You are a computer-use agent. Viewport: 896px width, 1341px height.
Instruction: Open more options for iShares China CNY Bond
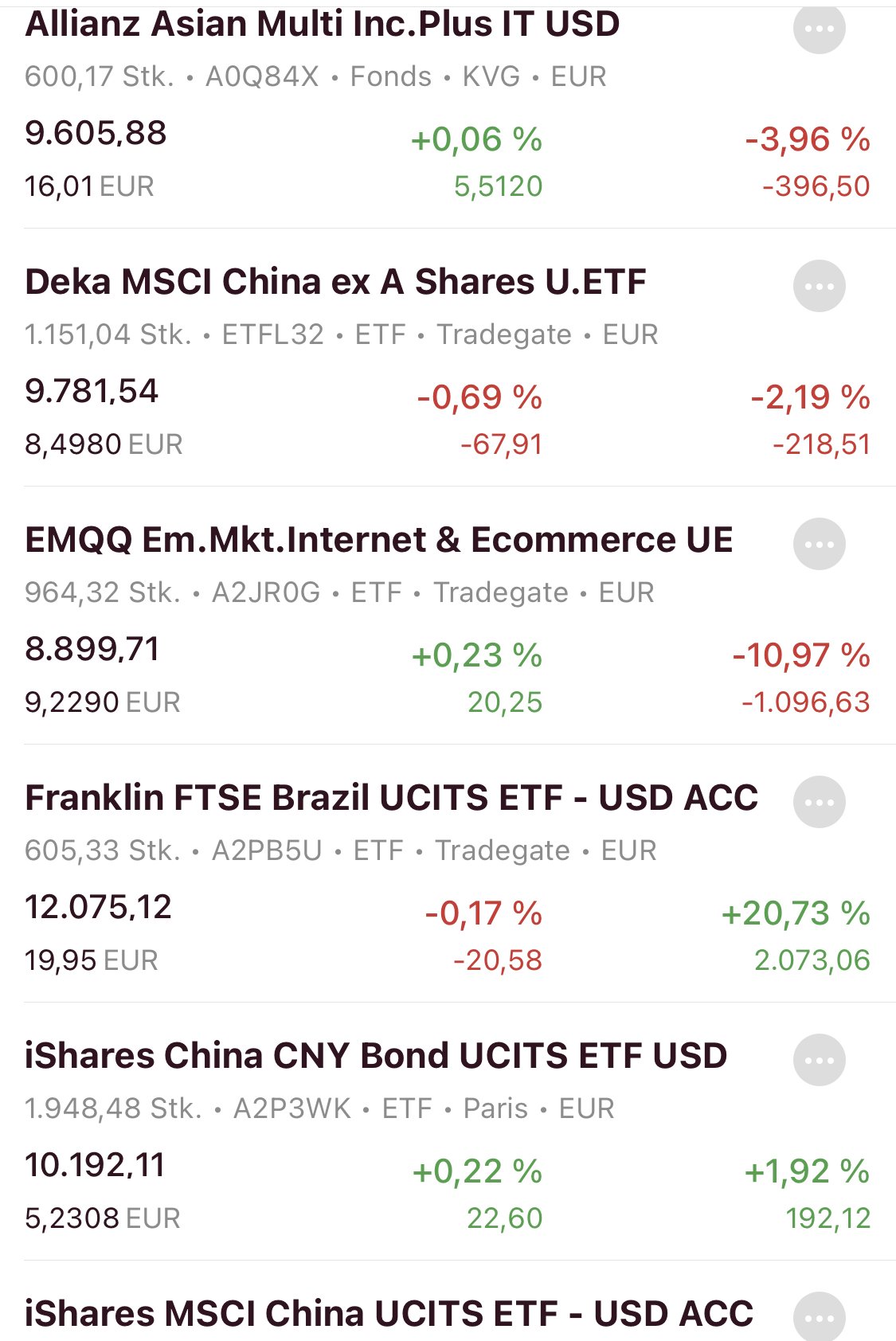[819, 1061]
